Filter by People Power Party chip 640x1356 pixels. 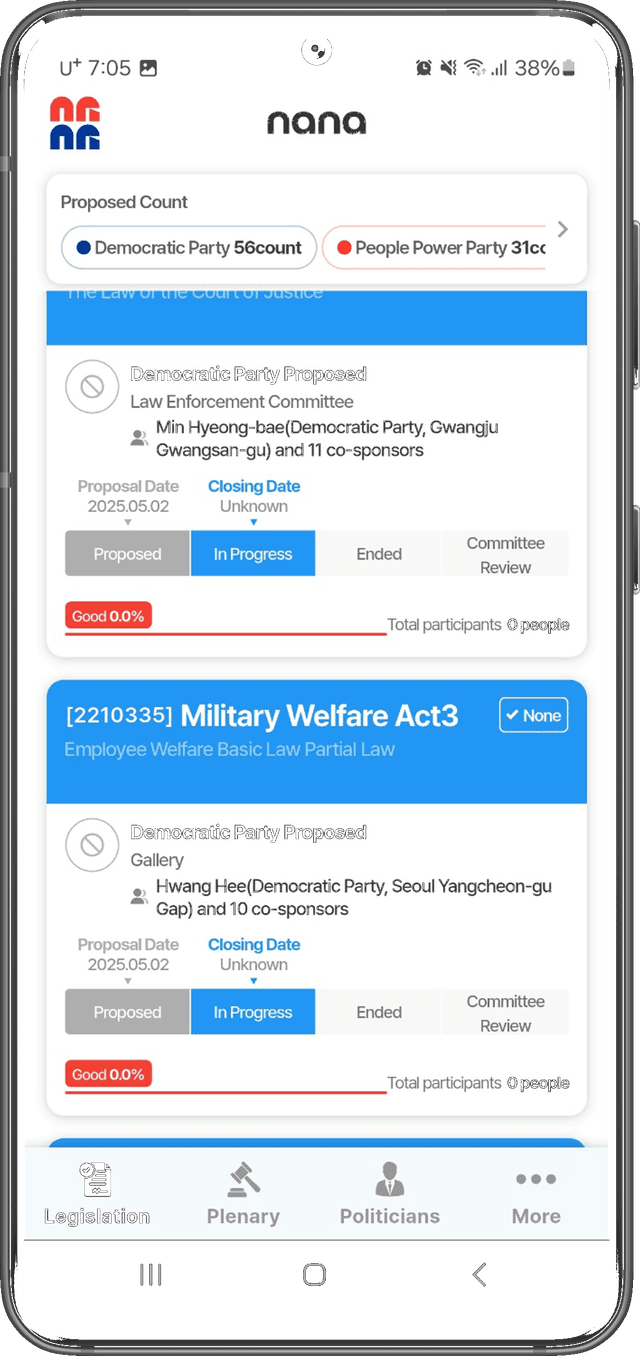[440, 248]
